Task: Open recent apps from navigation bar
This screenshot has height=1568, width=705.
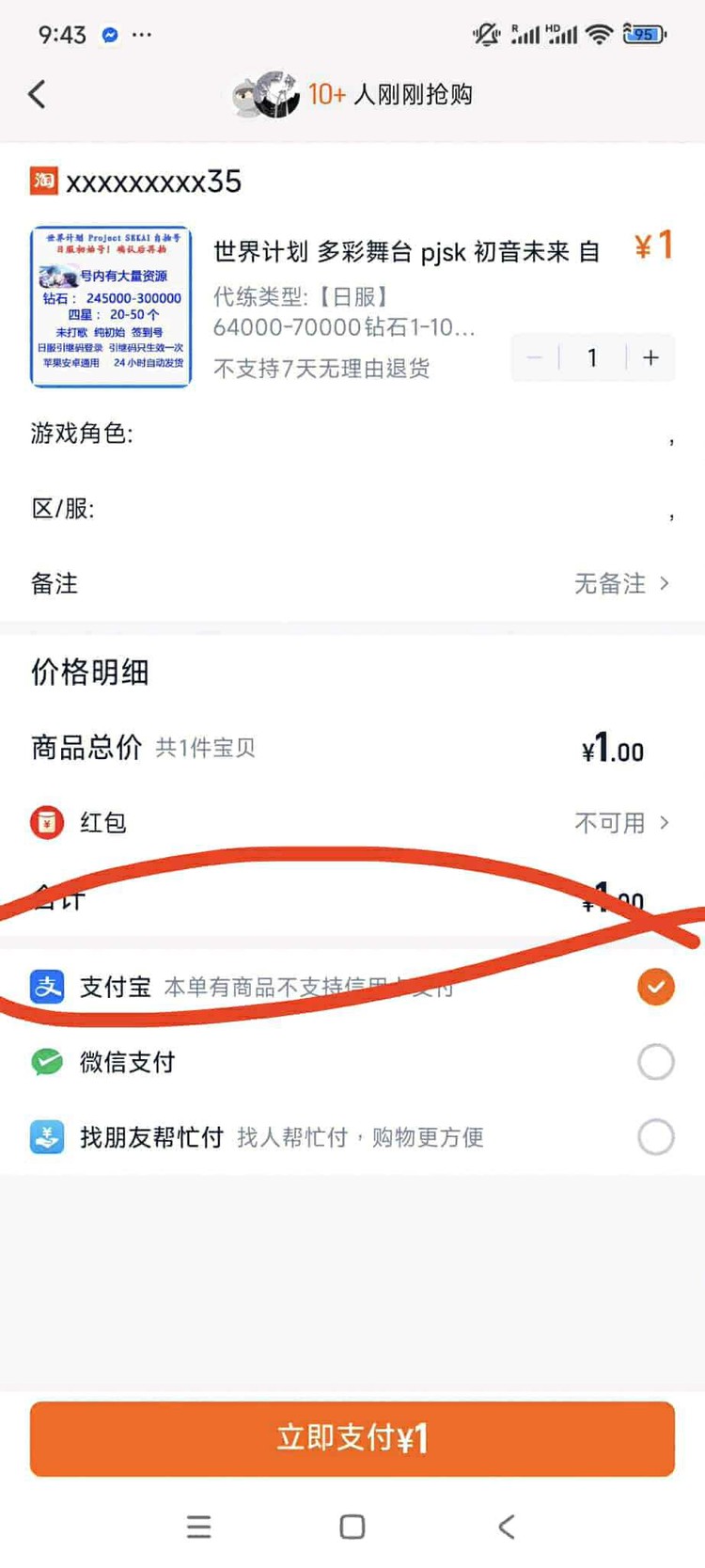Action: coord(198,1526)
